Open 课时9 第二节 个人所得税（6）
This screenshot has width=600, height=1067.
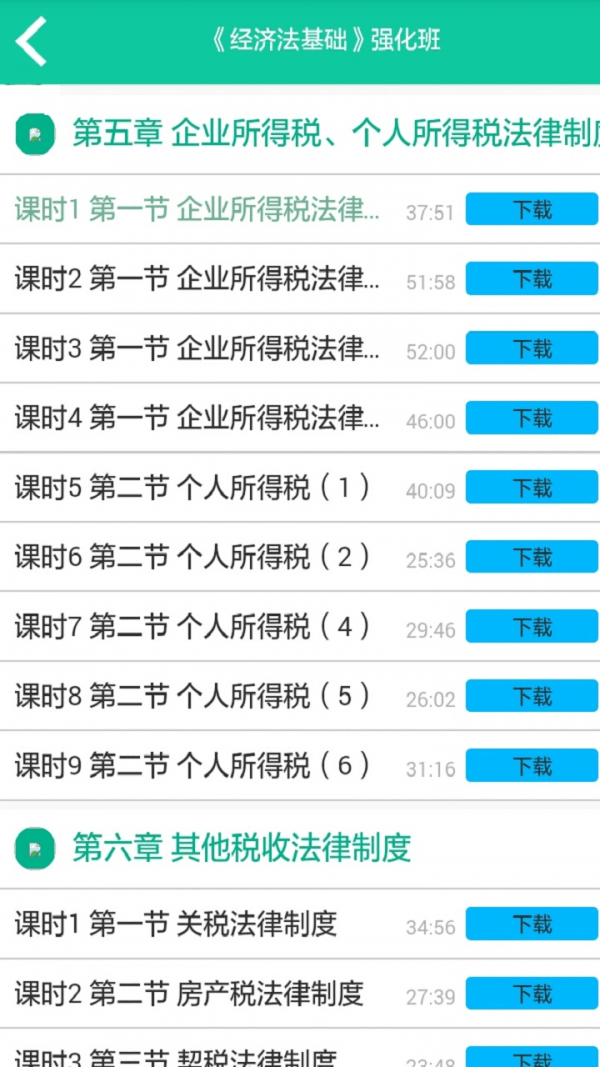192,766
